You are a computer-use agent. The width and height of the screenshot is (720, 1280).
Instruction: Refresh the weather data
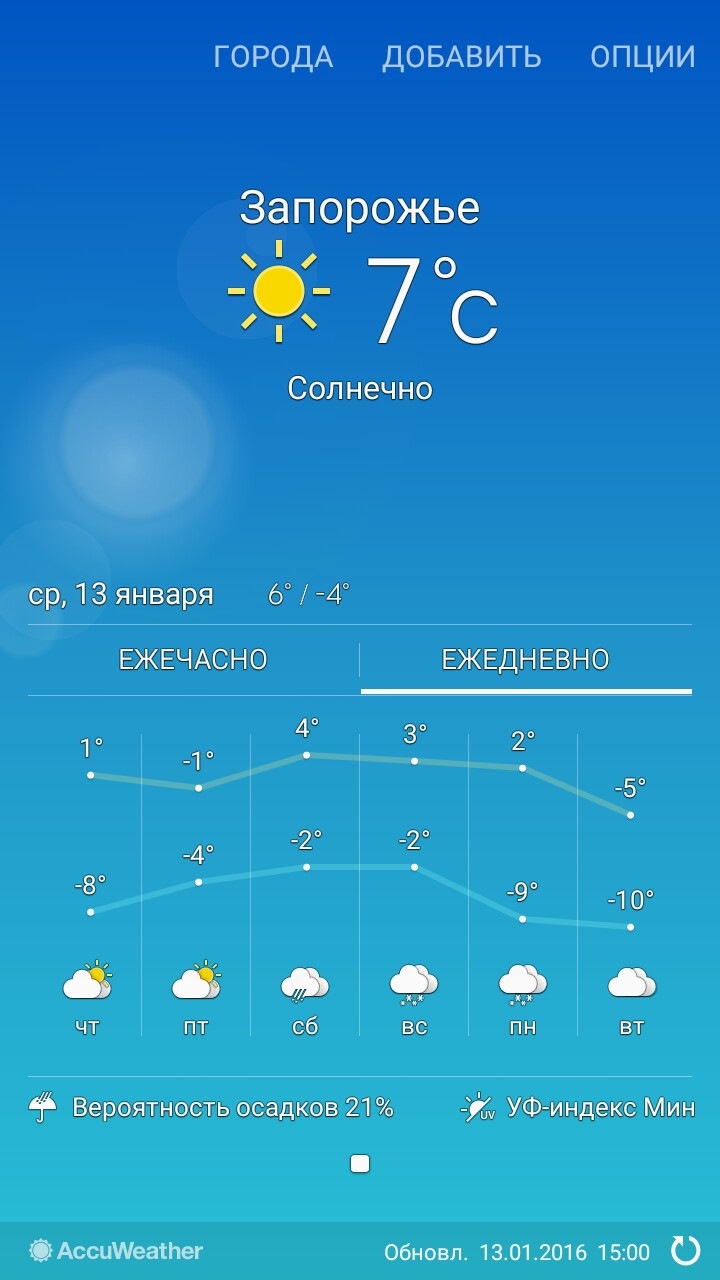coord(685,1250)
